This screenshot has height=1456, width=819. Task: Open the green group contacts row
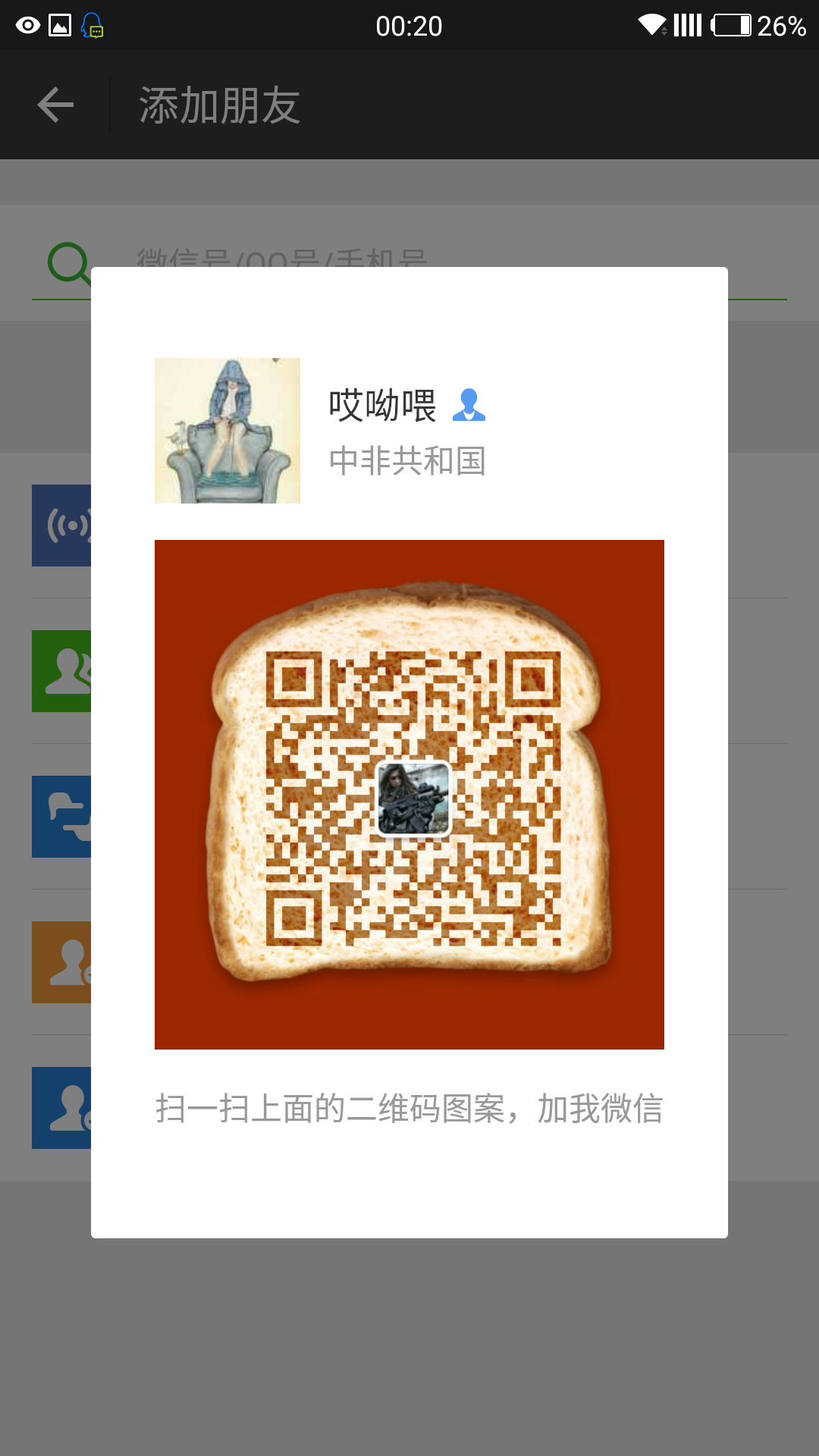click(x=61, y=670)
